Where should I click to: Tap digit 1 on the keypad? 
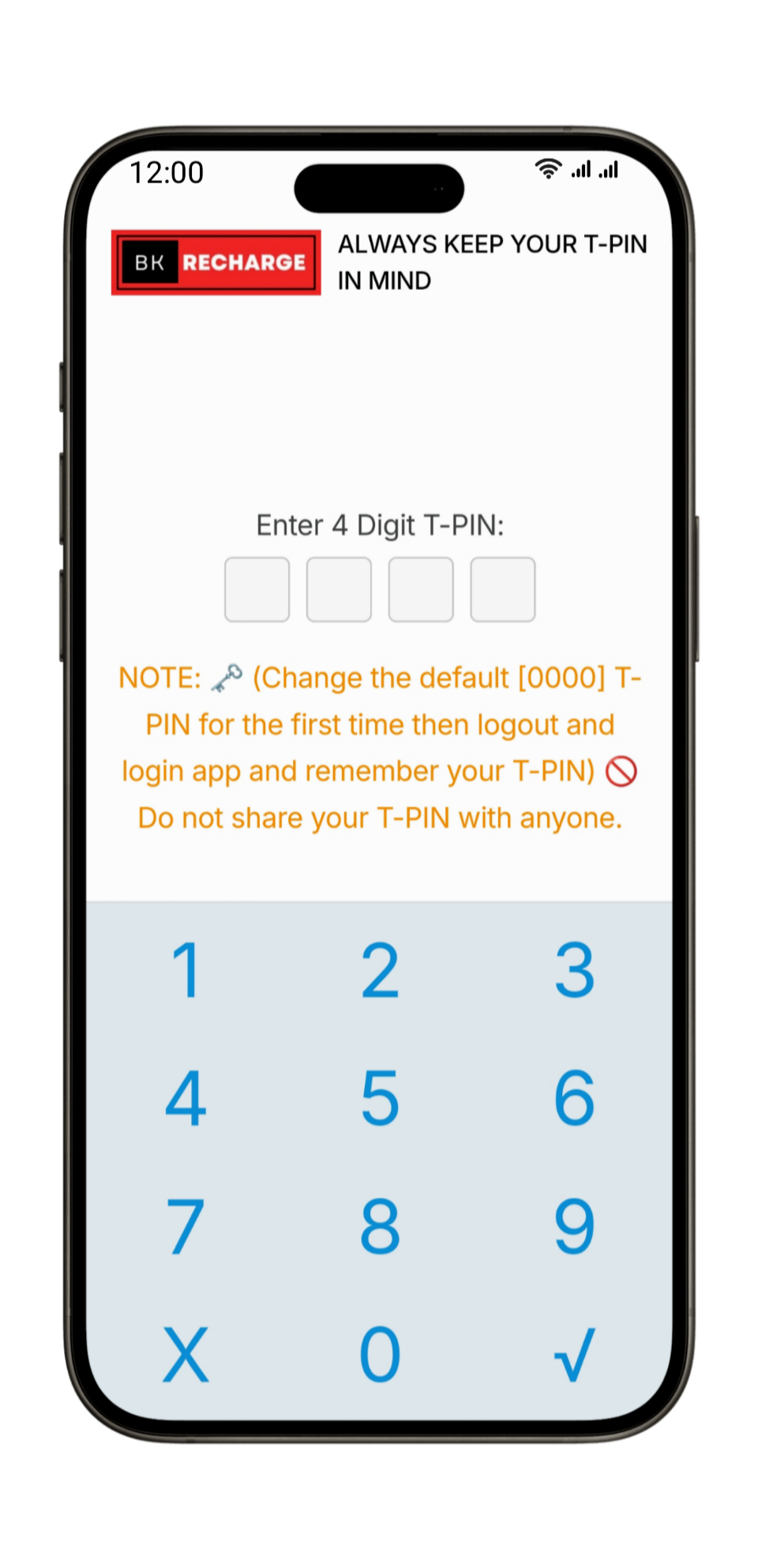(186, 969)
